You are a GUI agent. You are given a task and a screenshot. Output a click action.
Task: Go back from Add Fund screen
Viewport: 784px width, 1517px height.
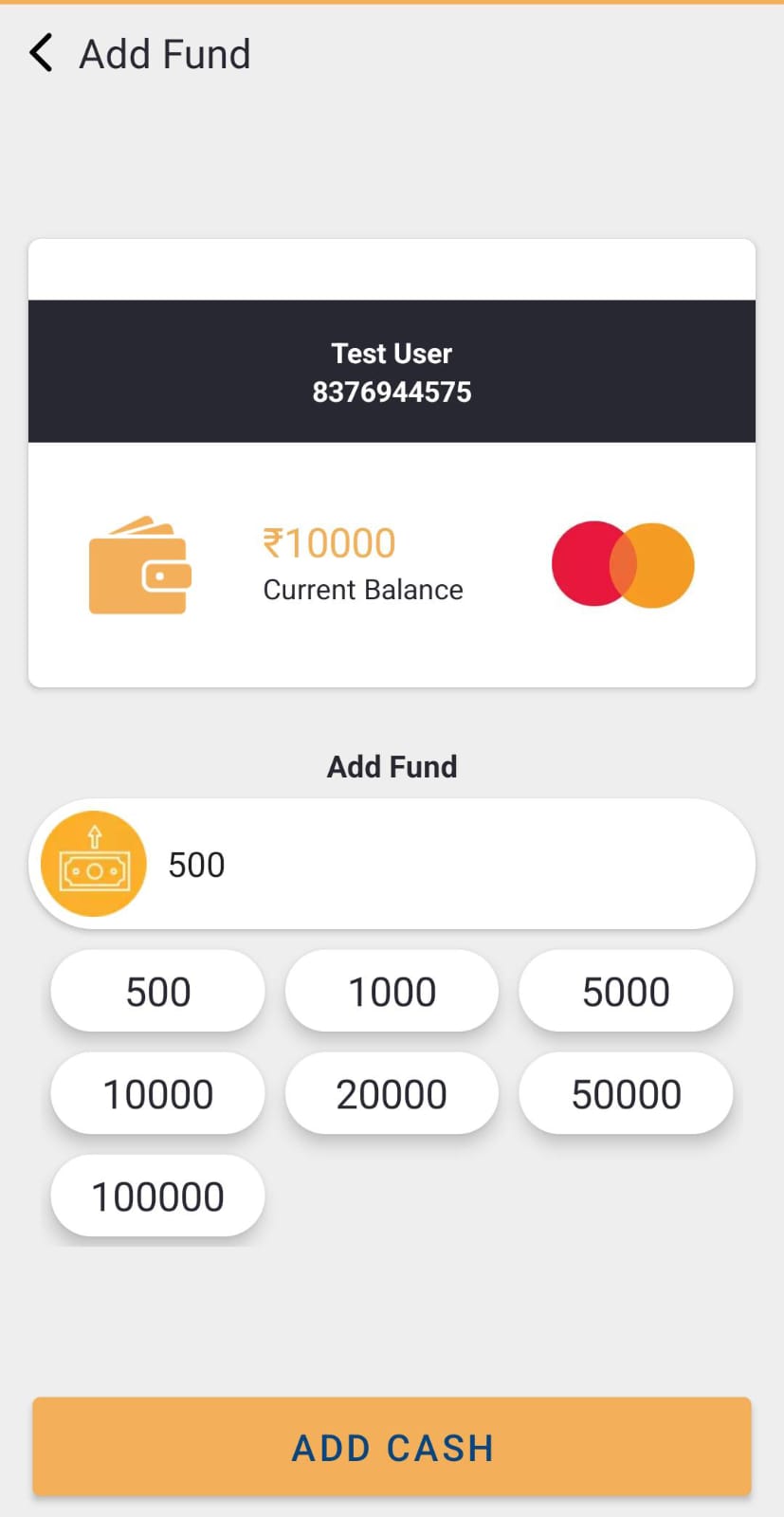click(41, 53)
